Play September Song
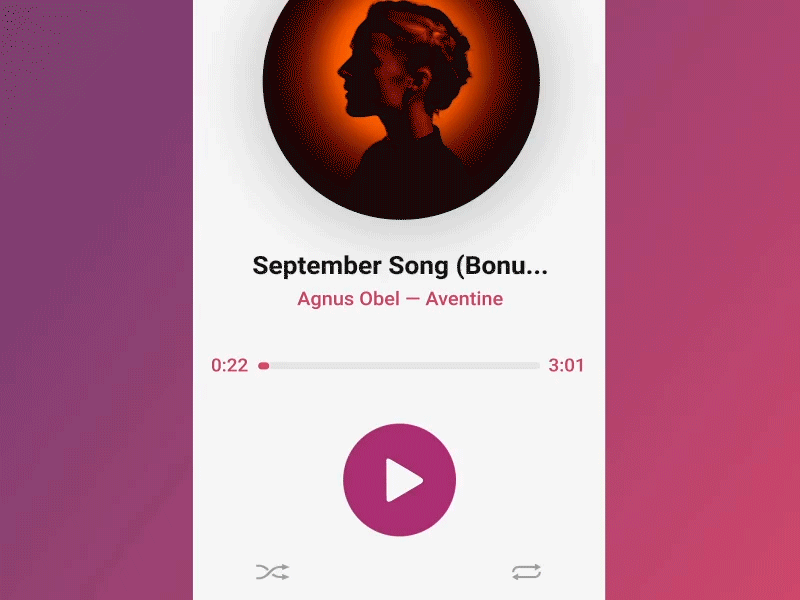Viewport: 800px width, 600px height. (x=399, y=480)
